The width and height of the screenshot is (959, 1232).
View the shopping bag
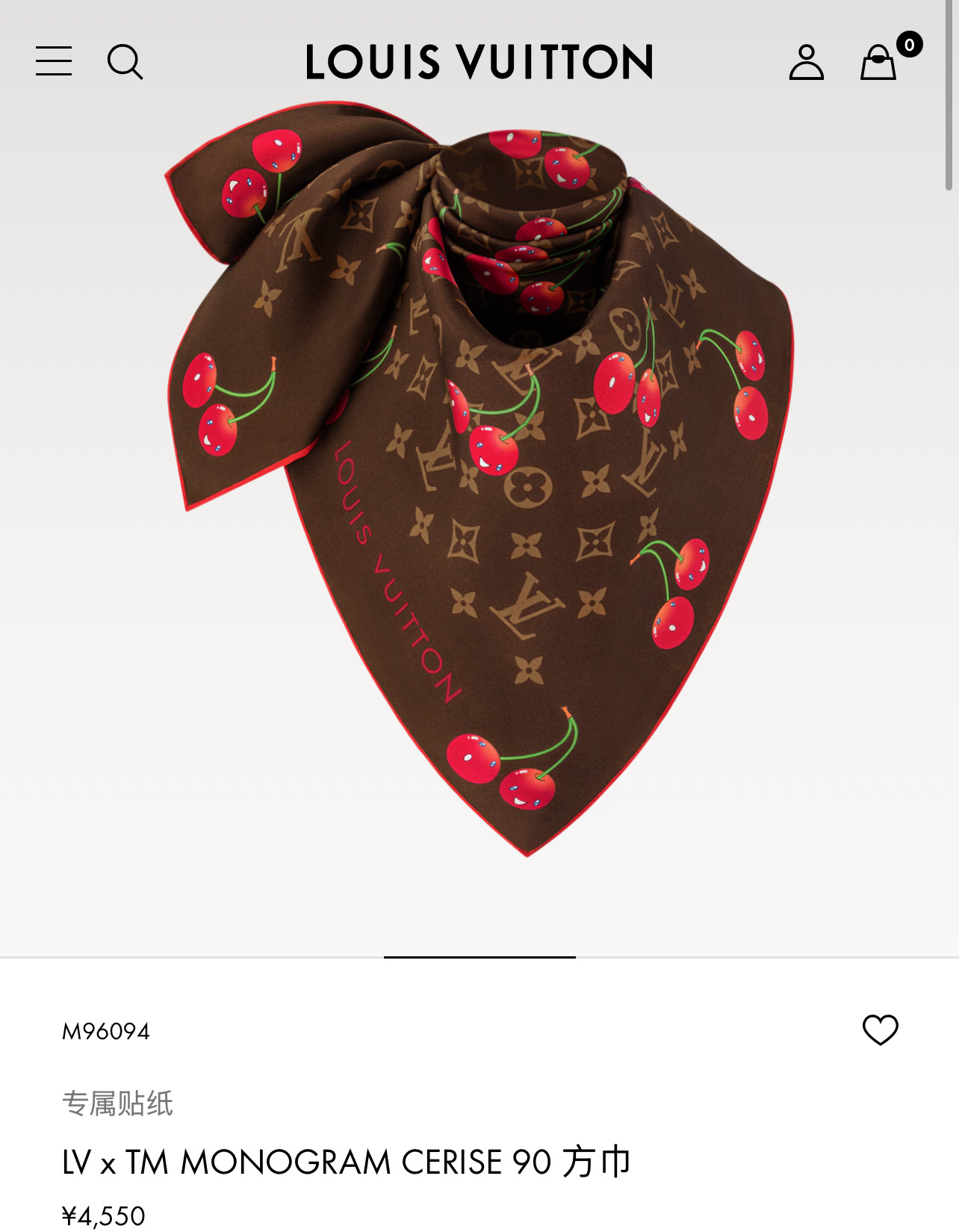878,63
